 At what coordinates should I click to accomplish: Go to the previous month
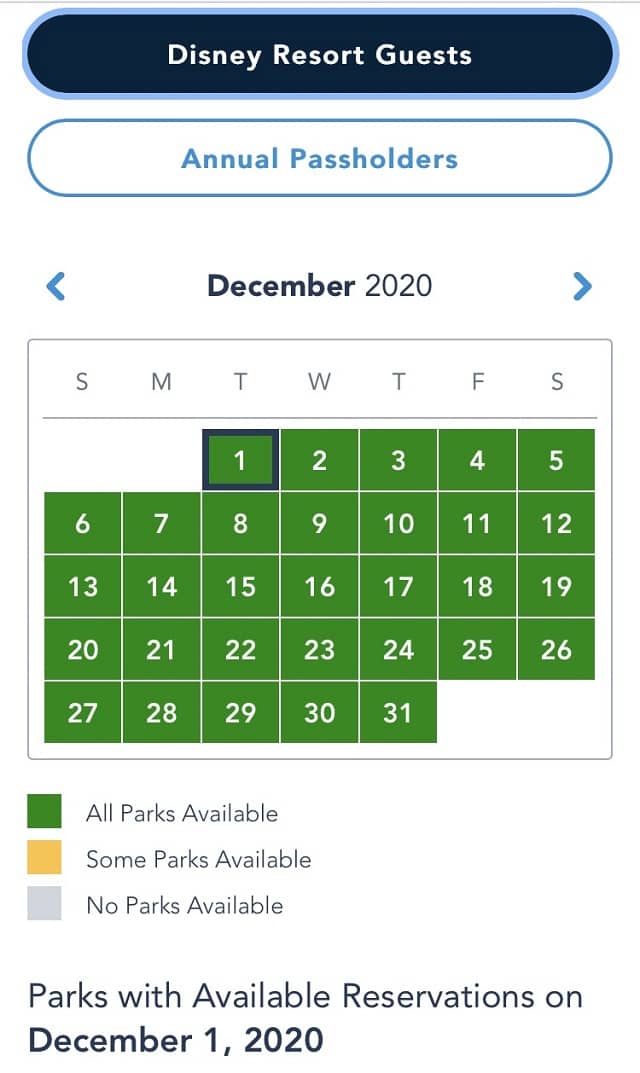pyautogui.click(x=56, y=286)
